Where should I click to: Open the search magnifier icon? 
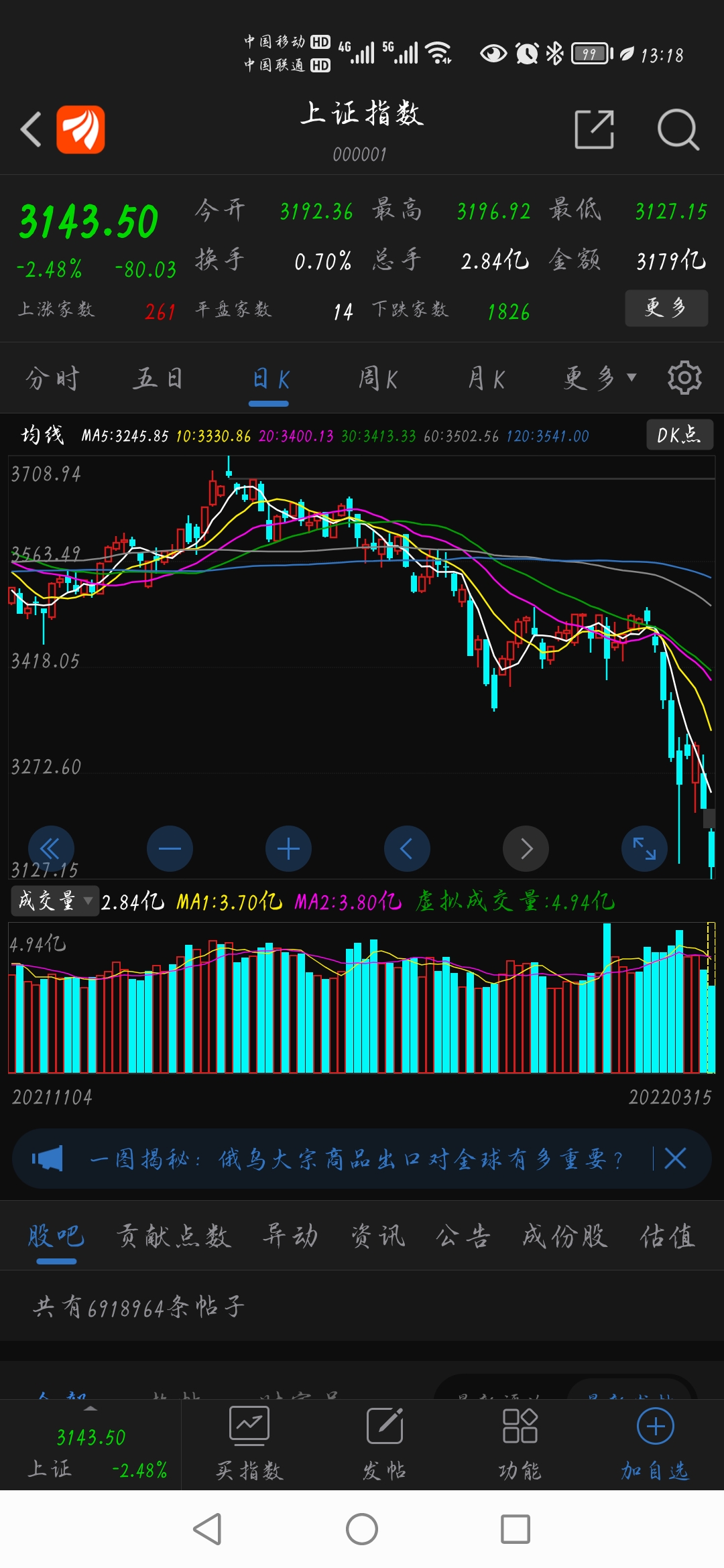(x=678, y=129)
